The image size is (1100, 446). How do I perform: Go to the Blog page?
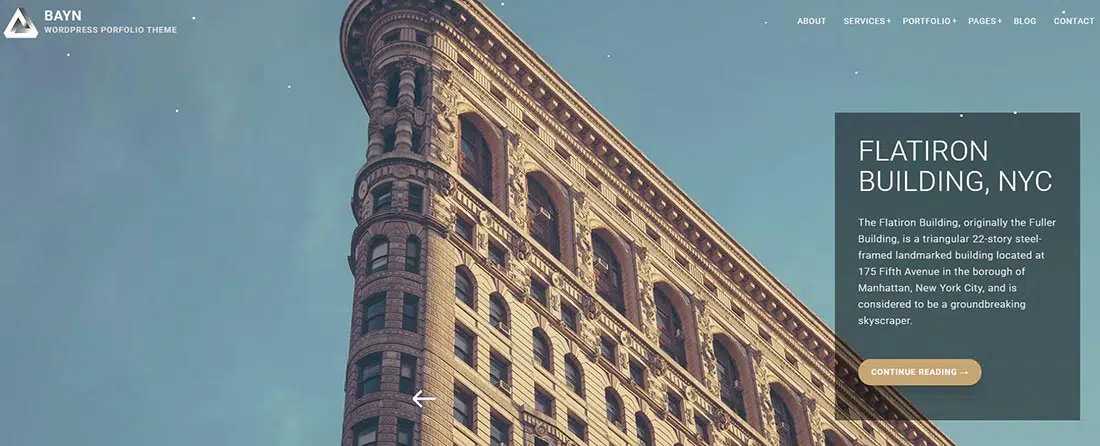tap(1024, 21)
